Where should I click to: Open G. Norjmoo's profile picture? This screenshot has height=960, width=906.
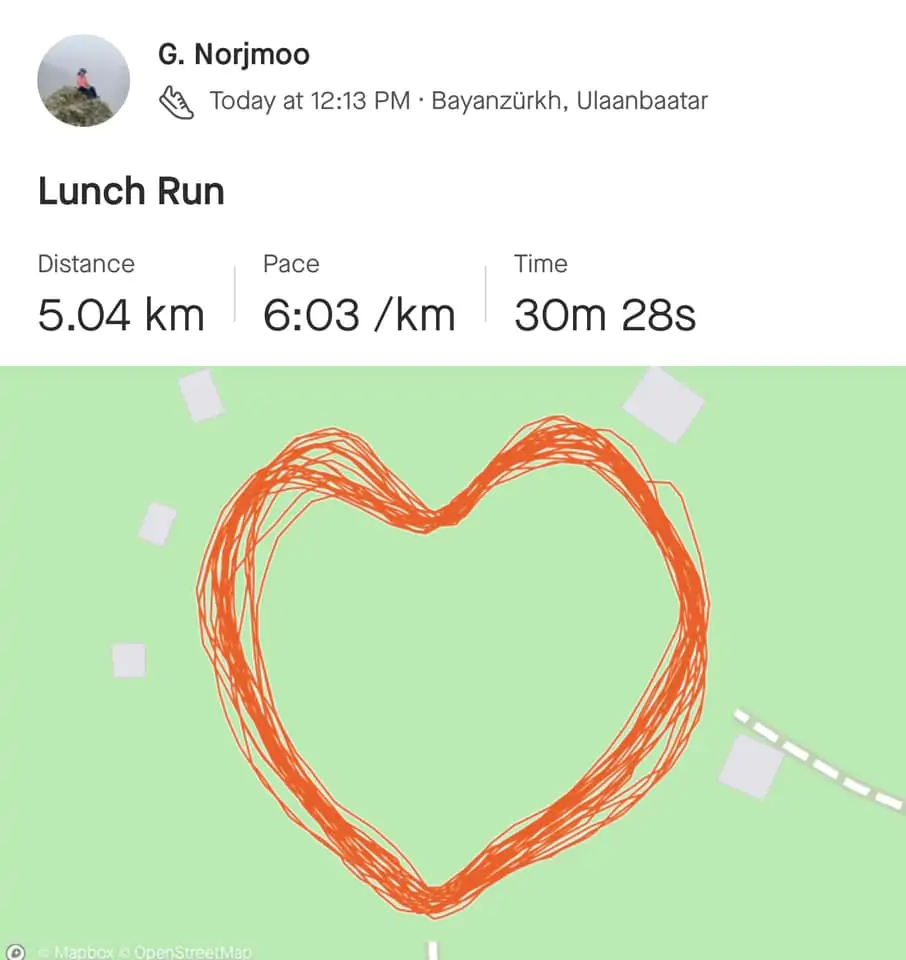click(x=84, y=80)
